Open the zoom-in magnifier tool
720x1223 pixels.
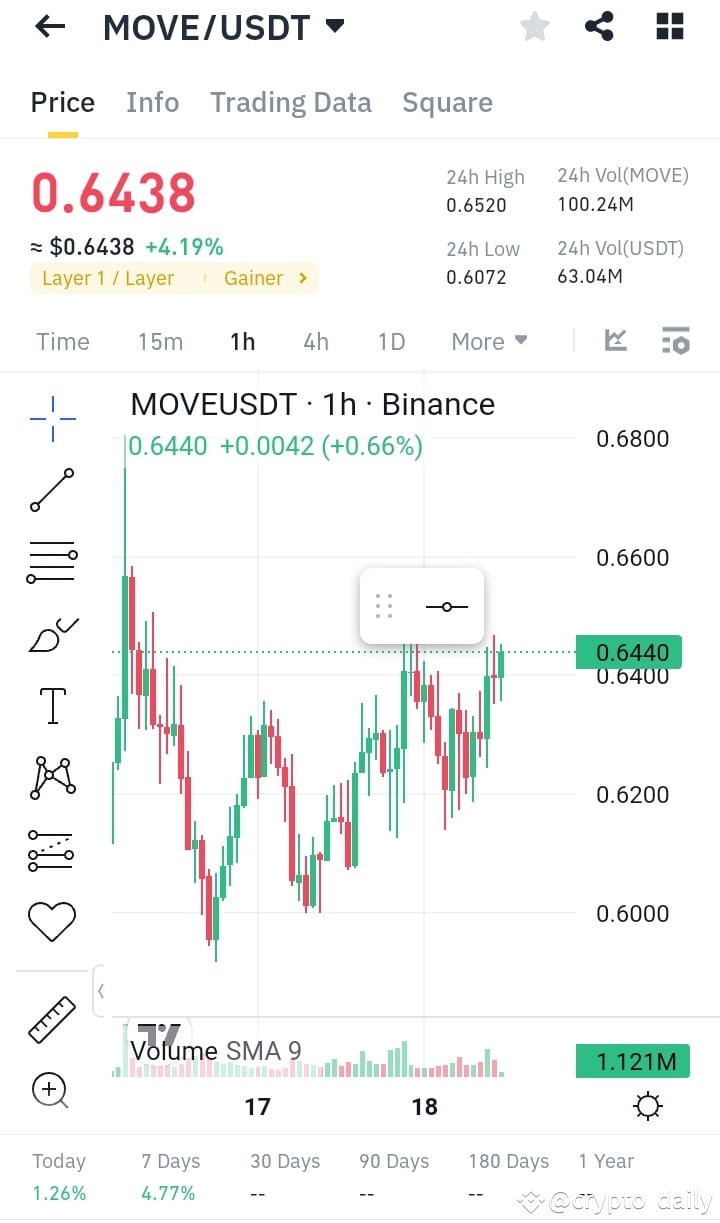coord(51,1090)
